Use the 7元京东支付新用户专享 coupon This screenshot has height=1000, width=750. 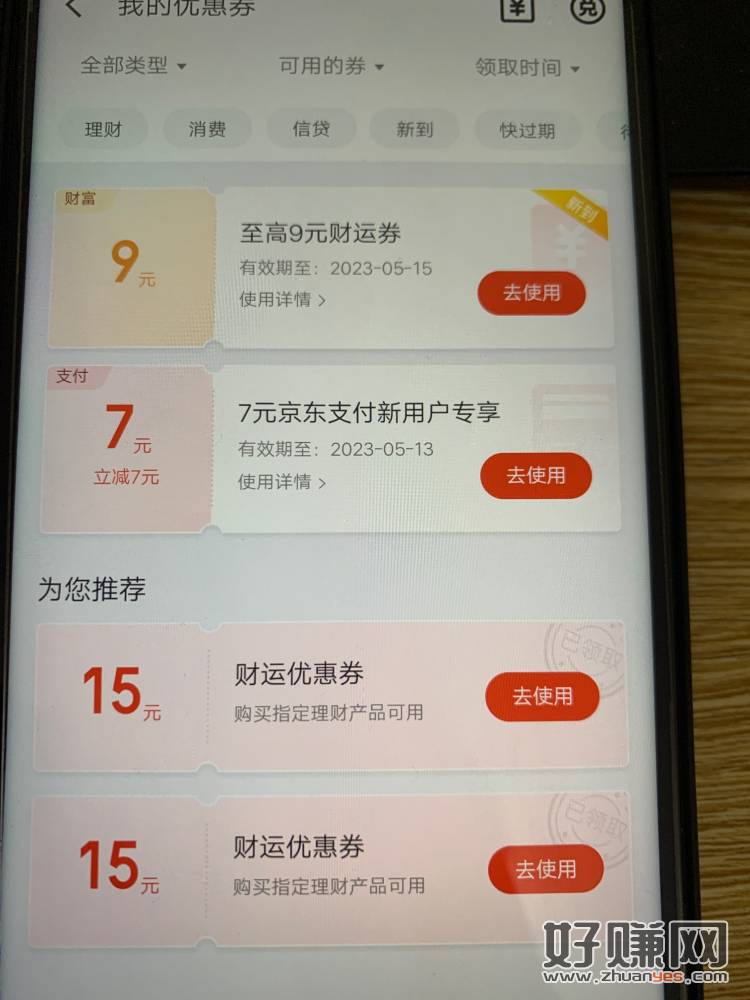coord(536,475)
